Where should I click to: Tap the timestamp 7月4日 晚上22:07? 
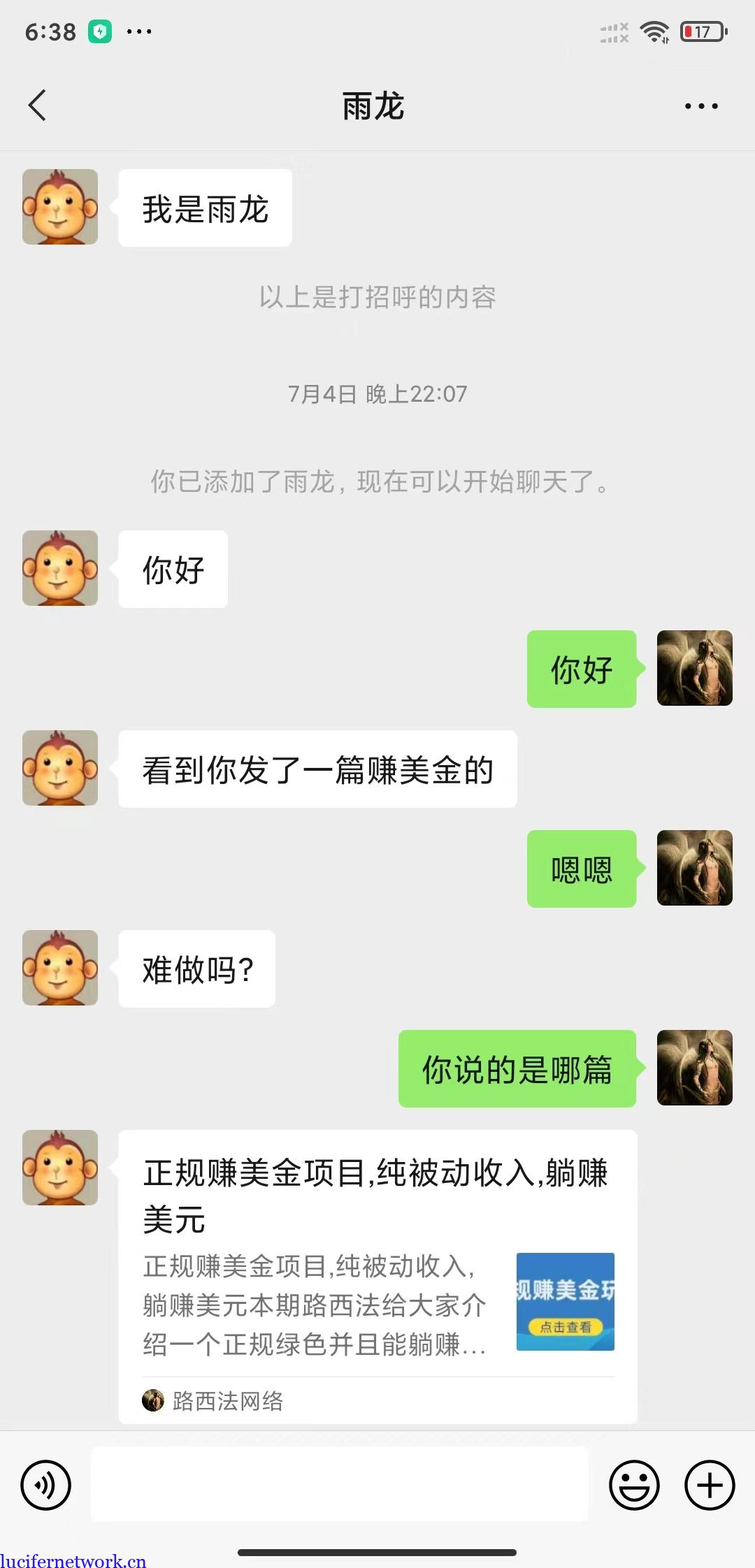coord(377,393)
